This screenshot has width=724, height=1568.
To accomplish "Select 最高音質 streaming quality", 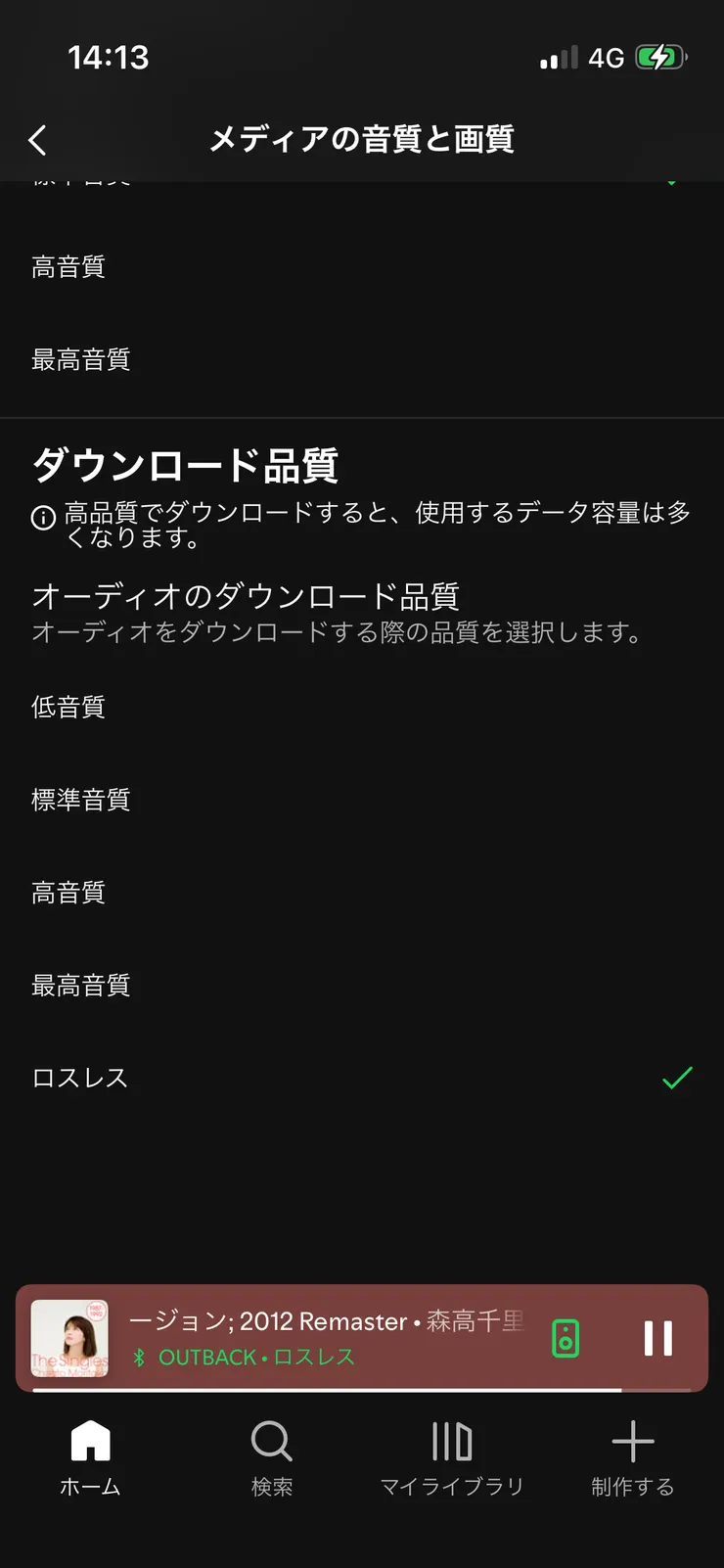I will click(x=80, y=359).
